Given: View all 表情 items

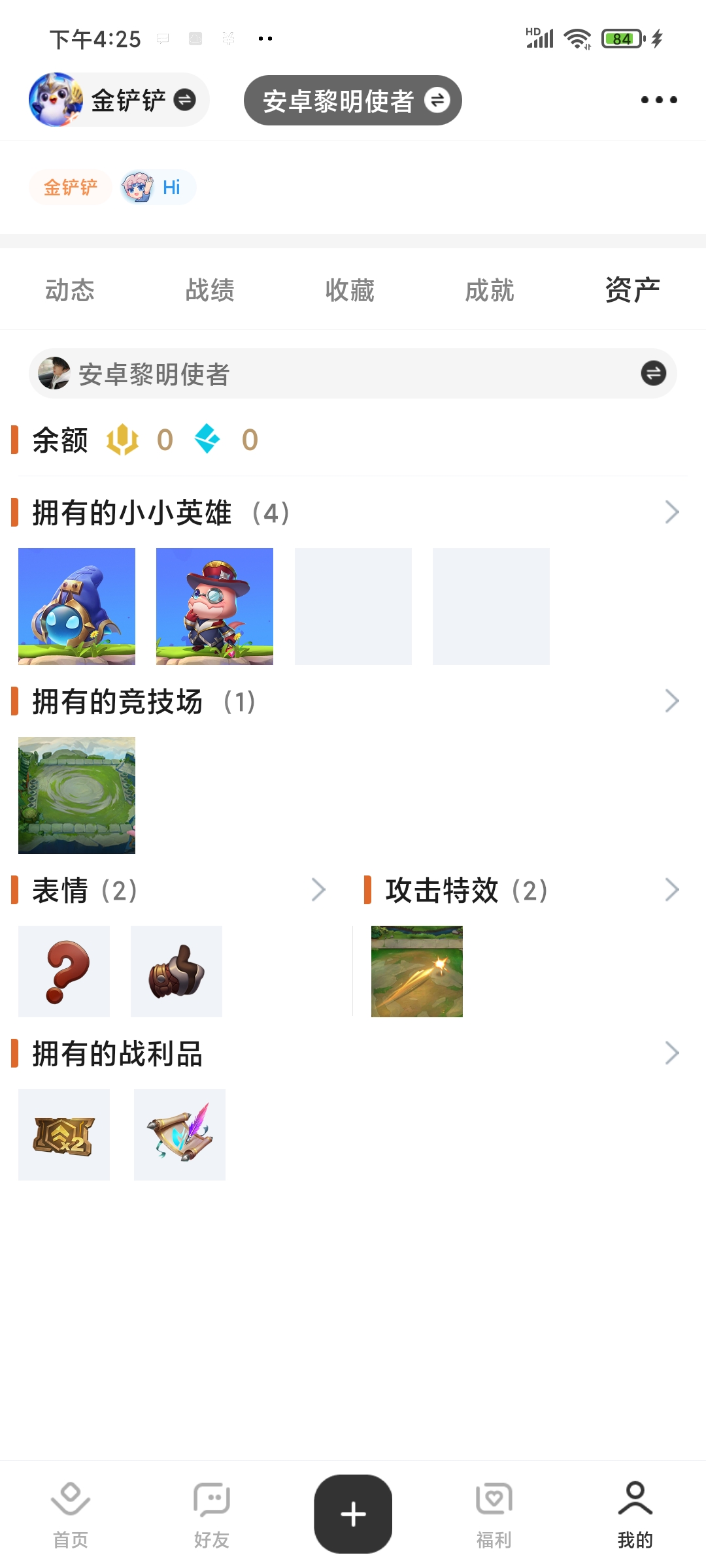Looking at the screenshot, I should pyautogui.click(x=318, y=890).
